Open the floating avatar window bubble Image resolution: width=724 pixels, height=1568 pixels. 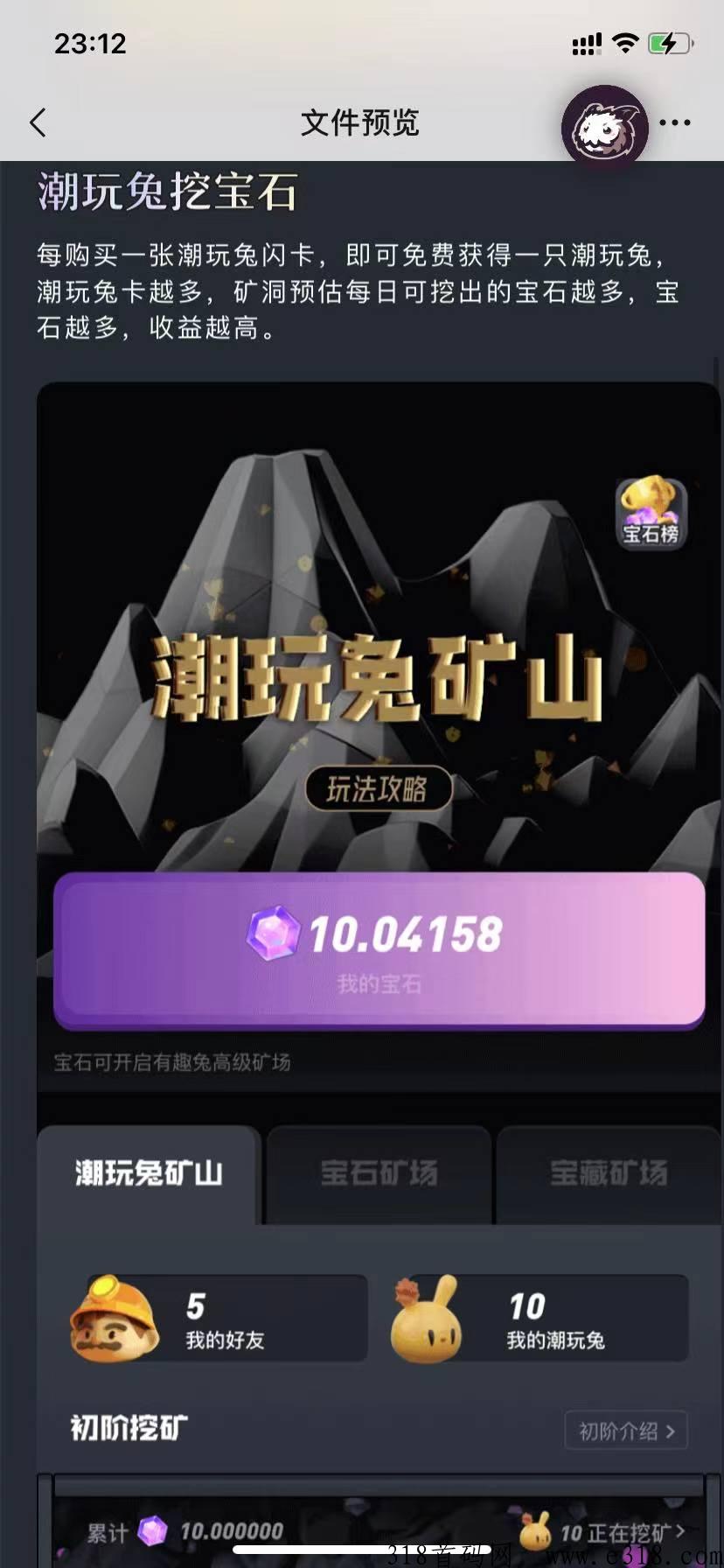pyautogui.click(x=604, y=128)
